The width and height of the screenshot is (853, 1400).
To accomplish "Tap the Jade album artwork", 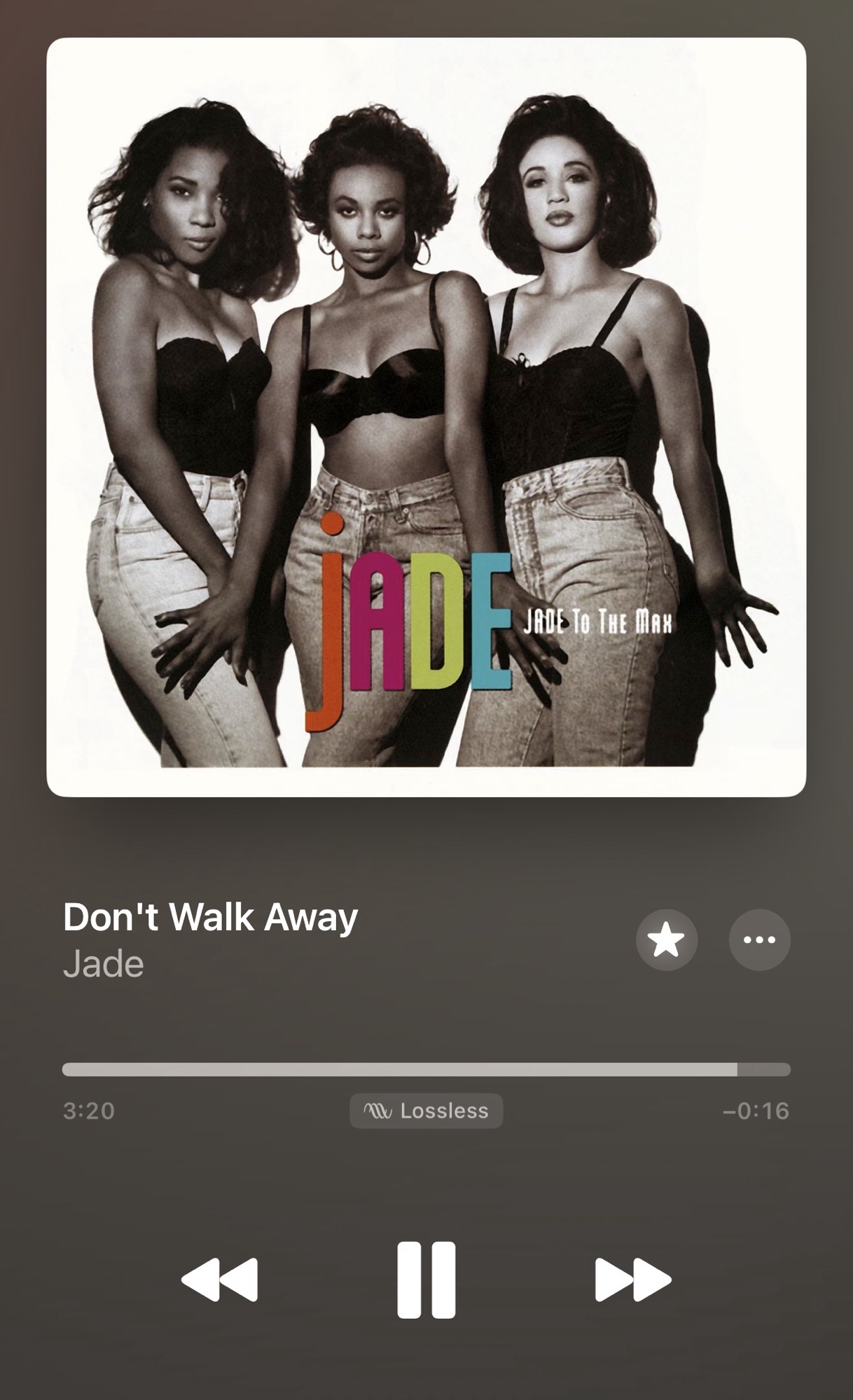I will pos(426,417).
